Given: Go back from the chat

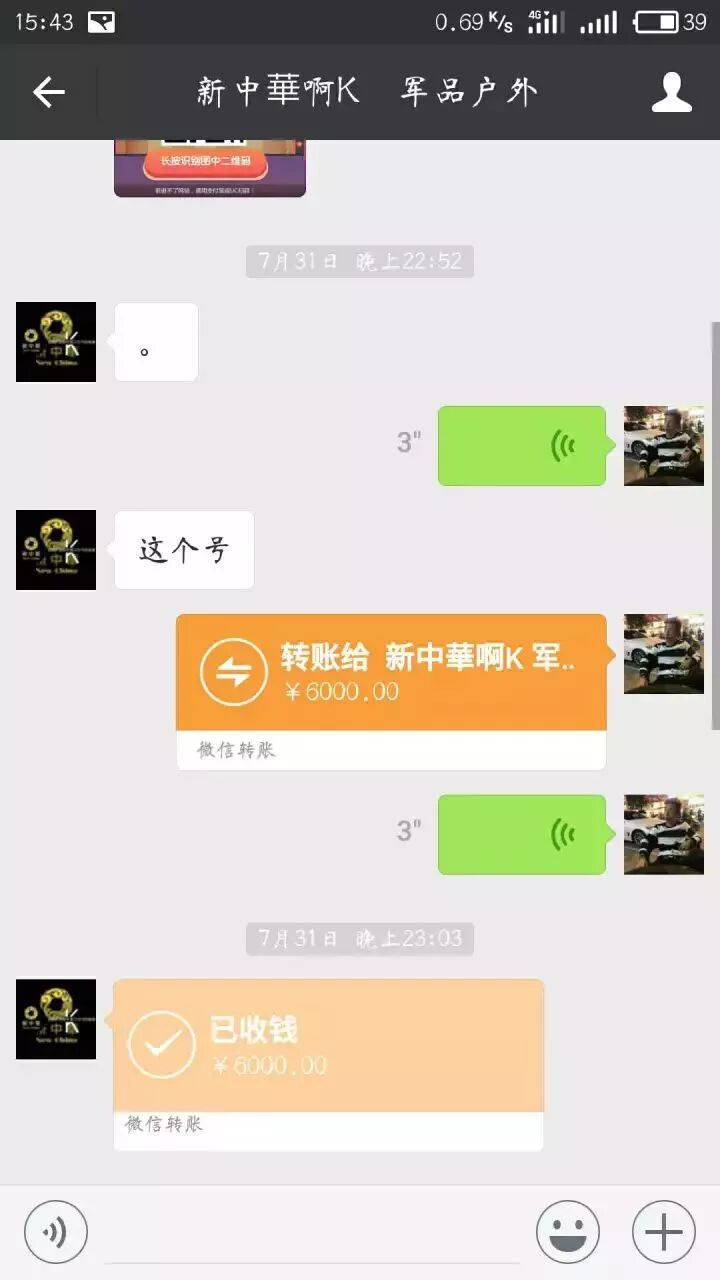Looking at the screenshot, I should click(x=48, y=93).
